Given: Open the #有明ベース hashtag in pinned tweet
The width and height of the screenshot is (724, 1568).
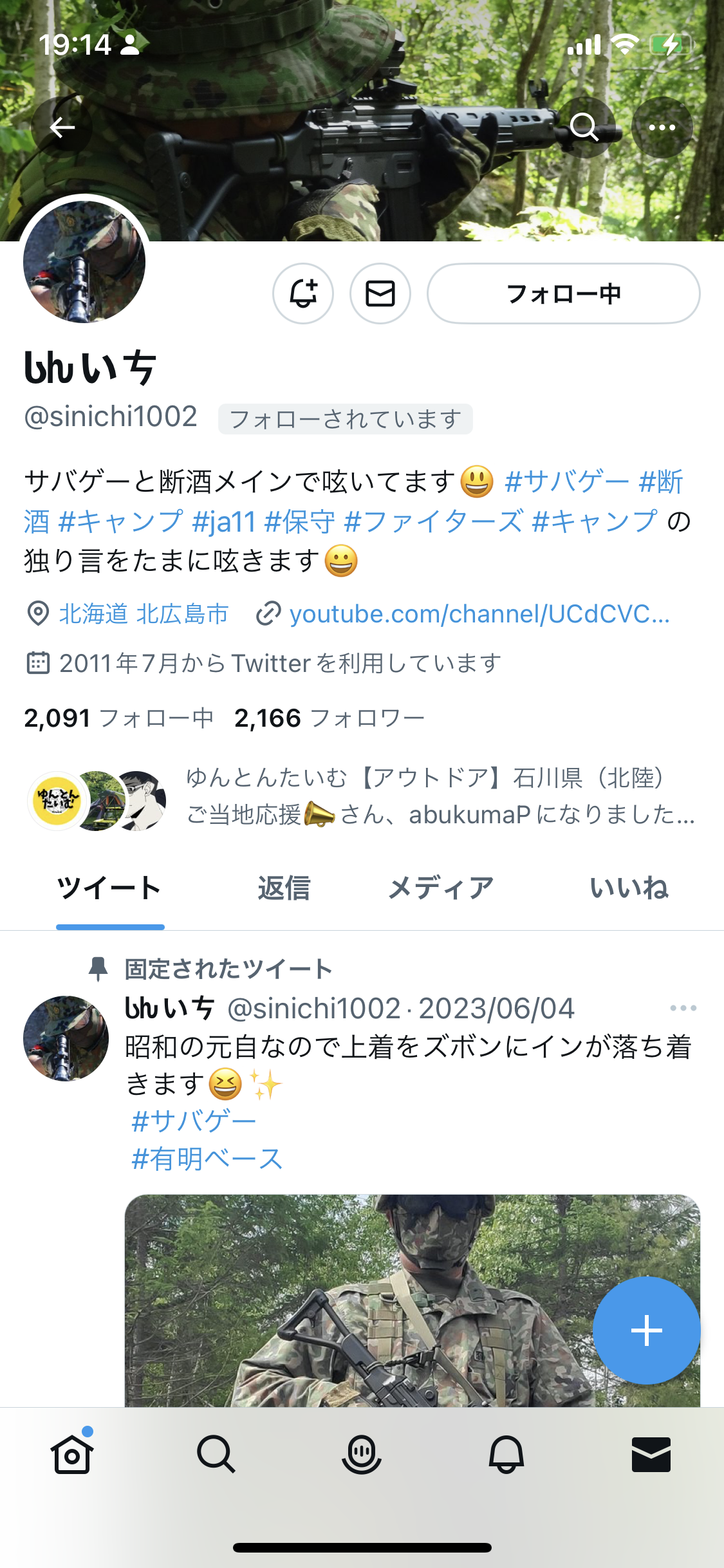Looking at the screenshot, I should pyautogui.click(x=207, y=1159).
